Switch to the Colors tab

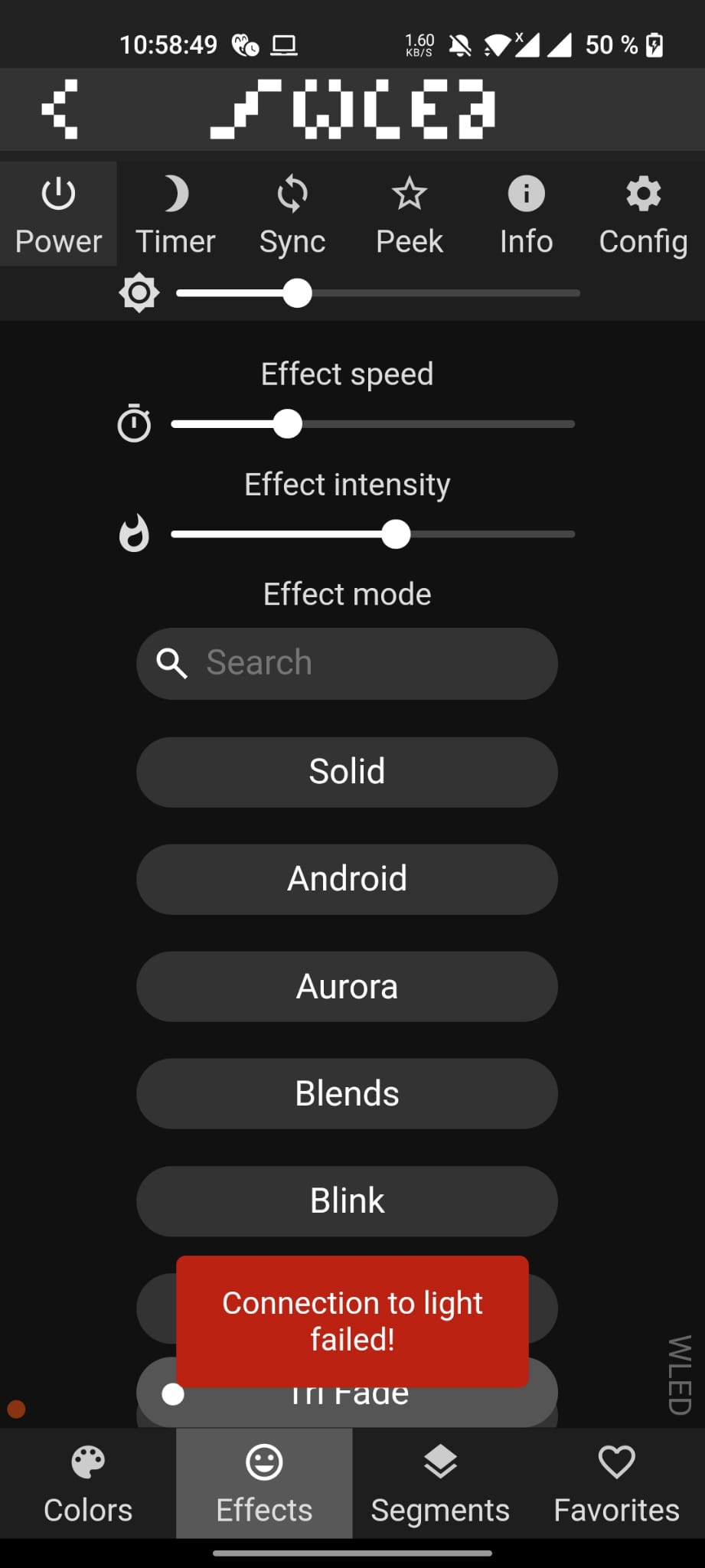point(88,1483)
